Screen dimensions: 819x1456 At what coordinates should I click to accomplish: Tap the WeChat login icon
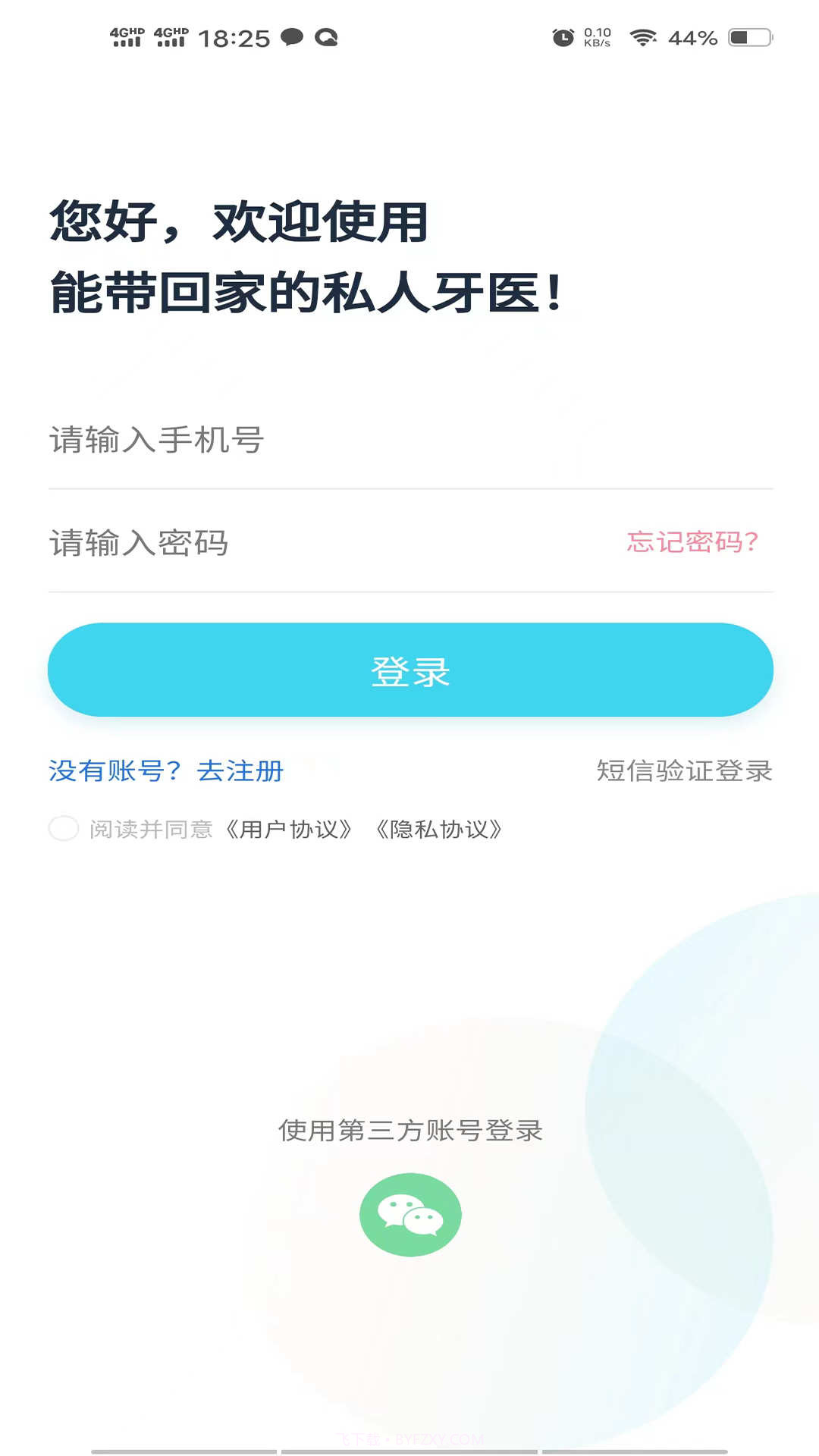coord(409,1213)
